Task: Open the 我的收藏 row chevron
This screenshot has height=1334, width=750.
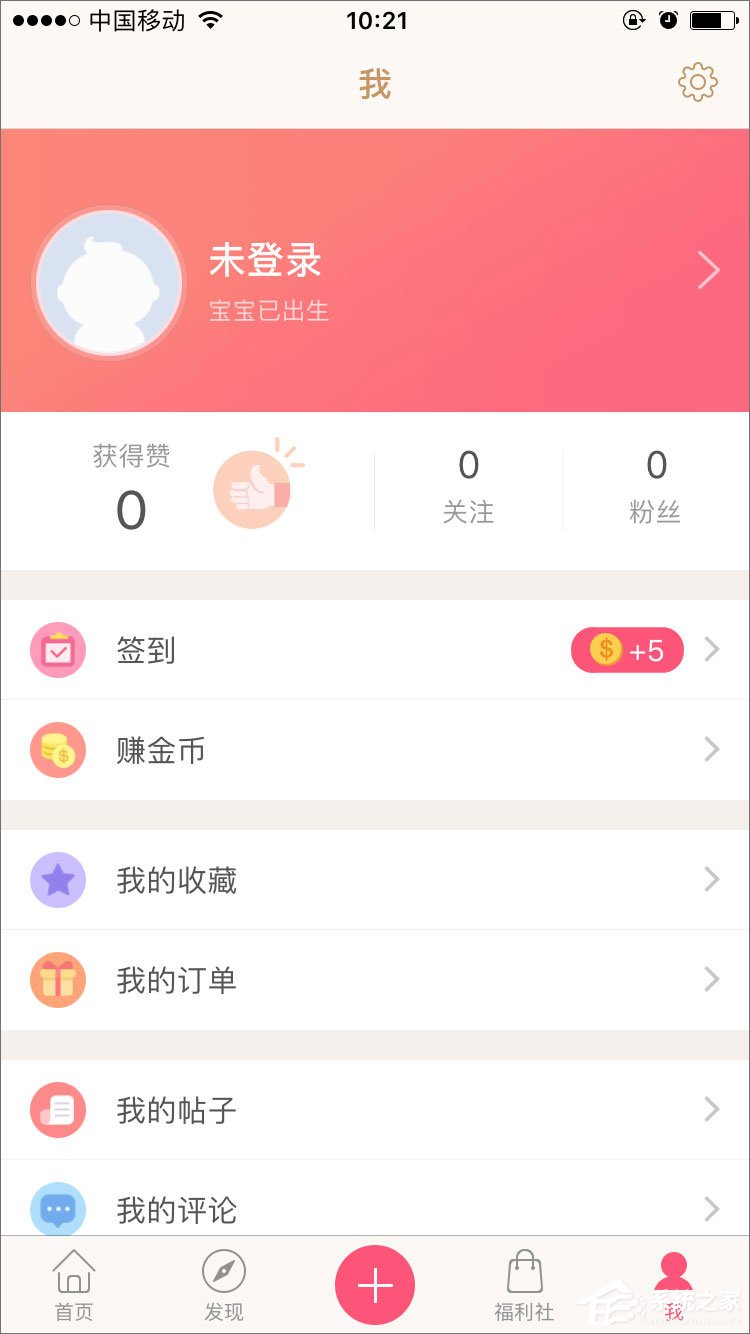Action: coord(714,880)
